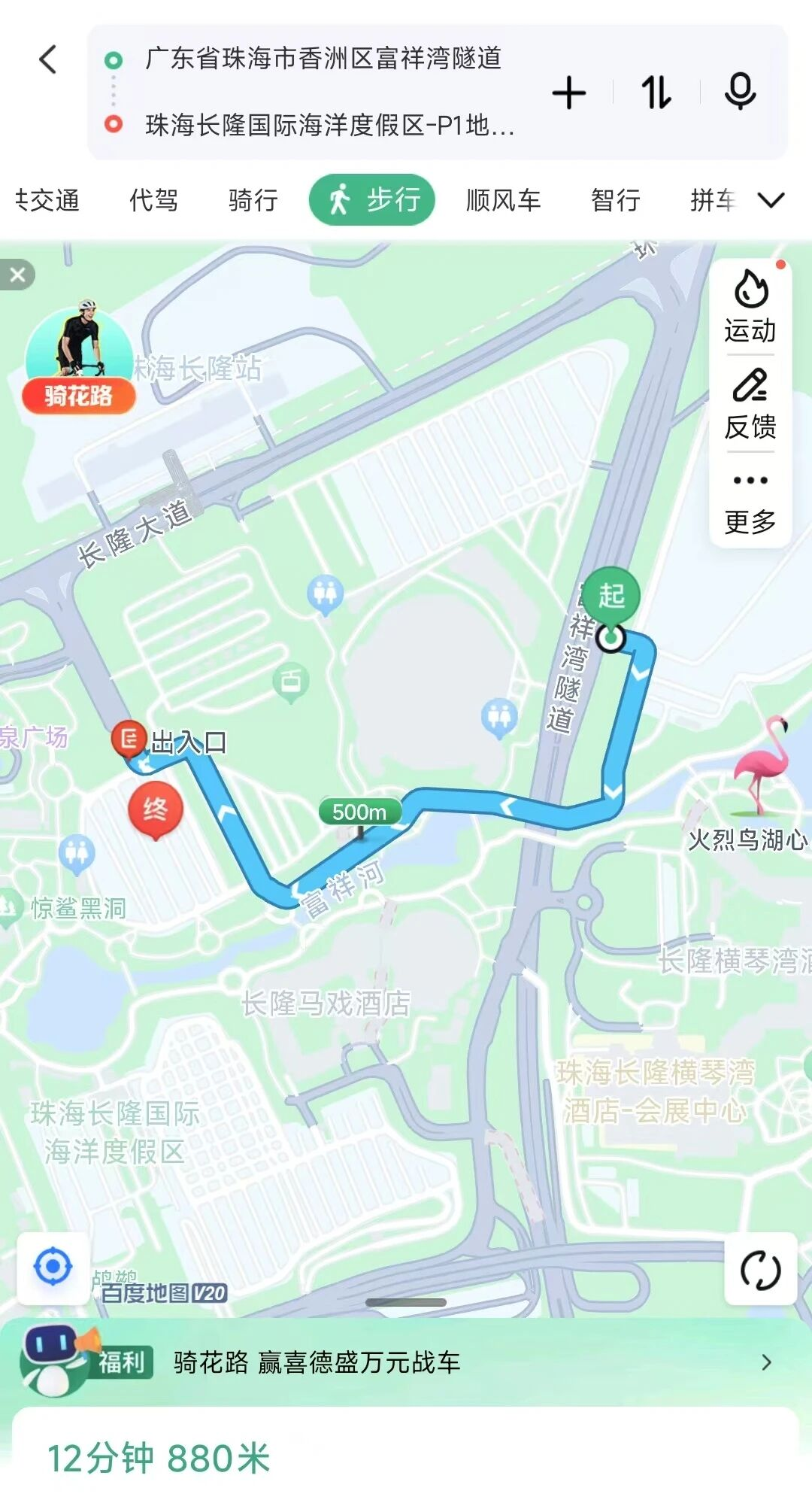Screen dimensions: 812x1512
Task: Switch to the 顺风车 rideshare tab
Action: pyautogui.click(x=502, y=200)
